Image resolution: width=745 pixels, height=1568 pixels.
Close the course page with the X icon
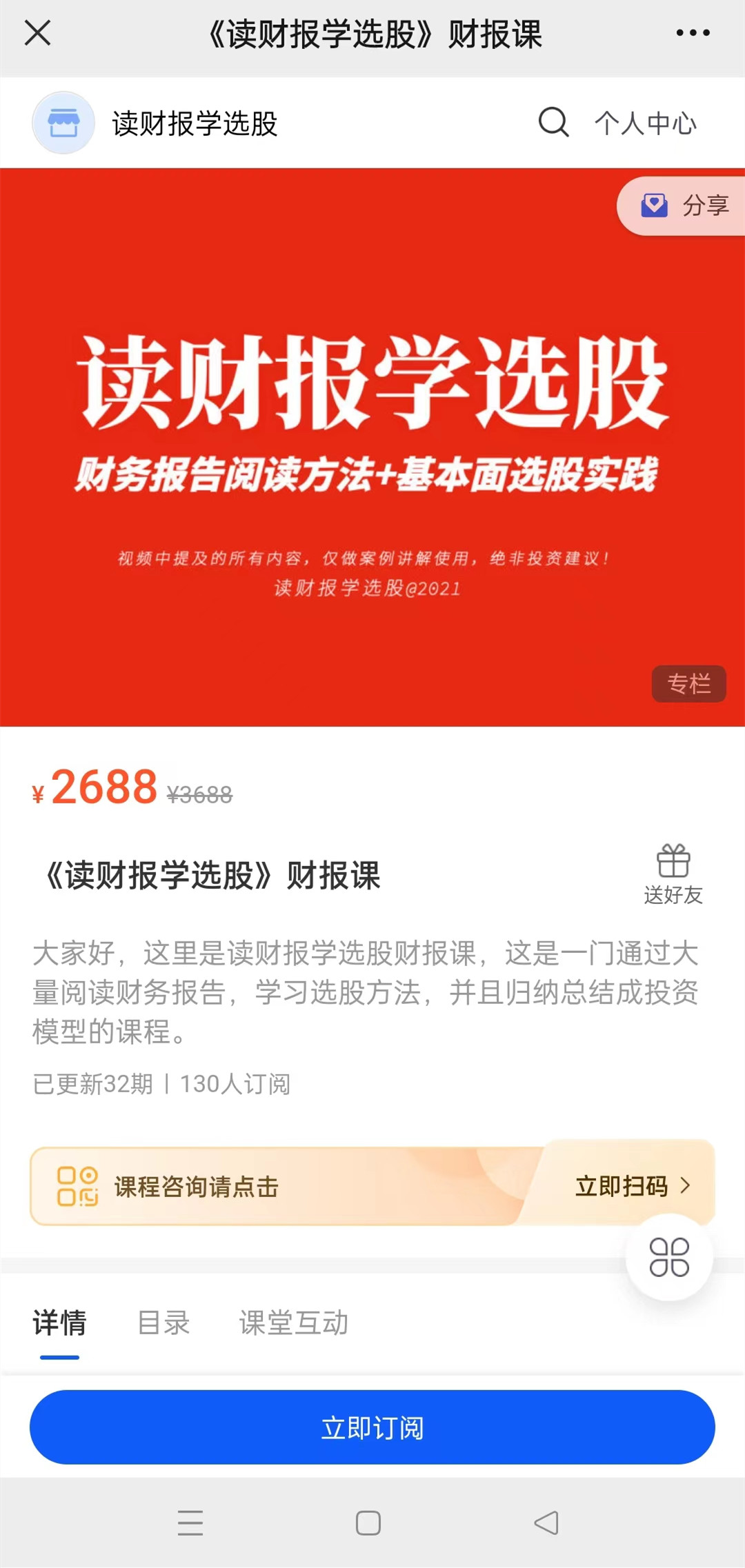[x=37, y=33]
